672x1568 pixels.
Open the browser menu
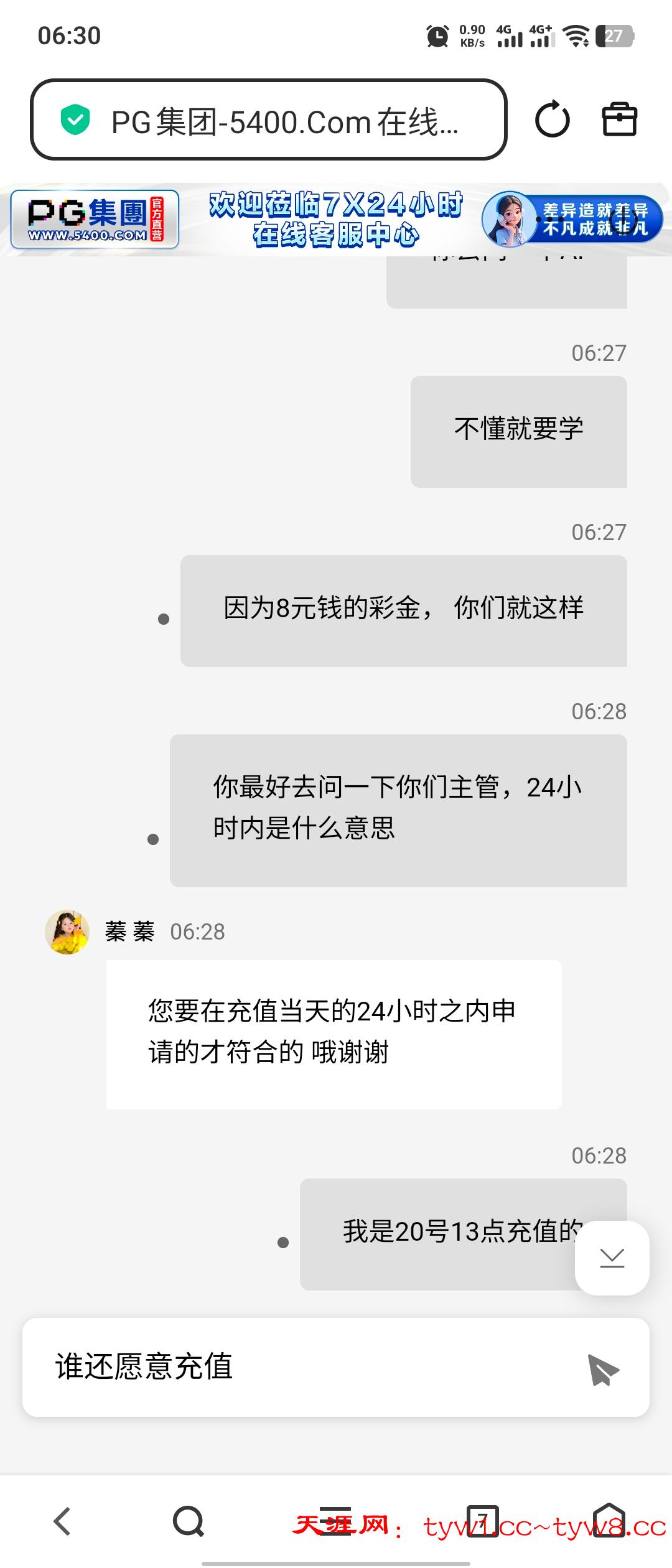336,1521
